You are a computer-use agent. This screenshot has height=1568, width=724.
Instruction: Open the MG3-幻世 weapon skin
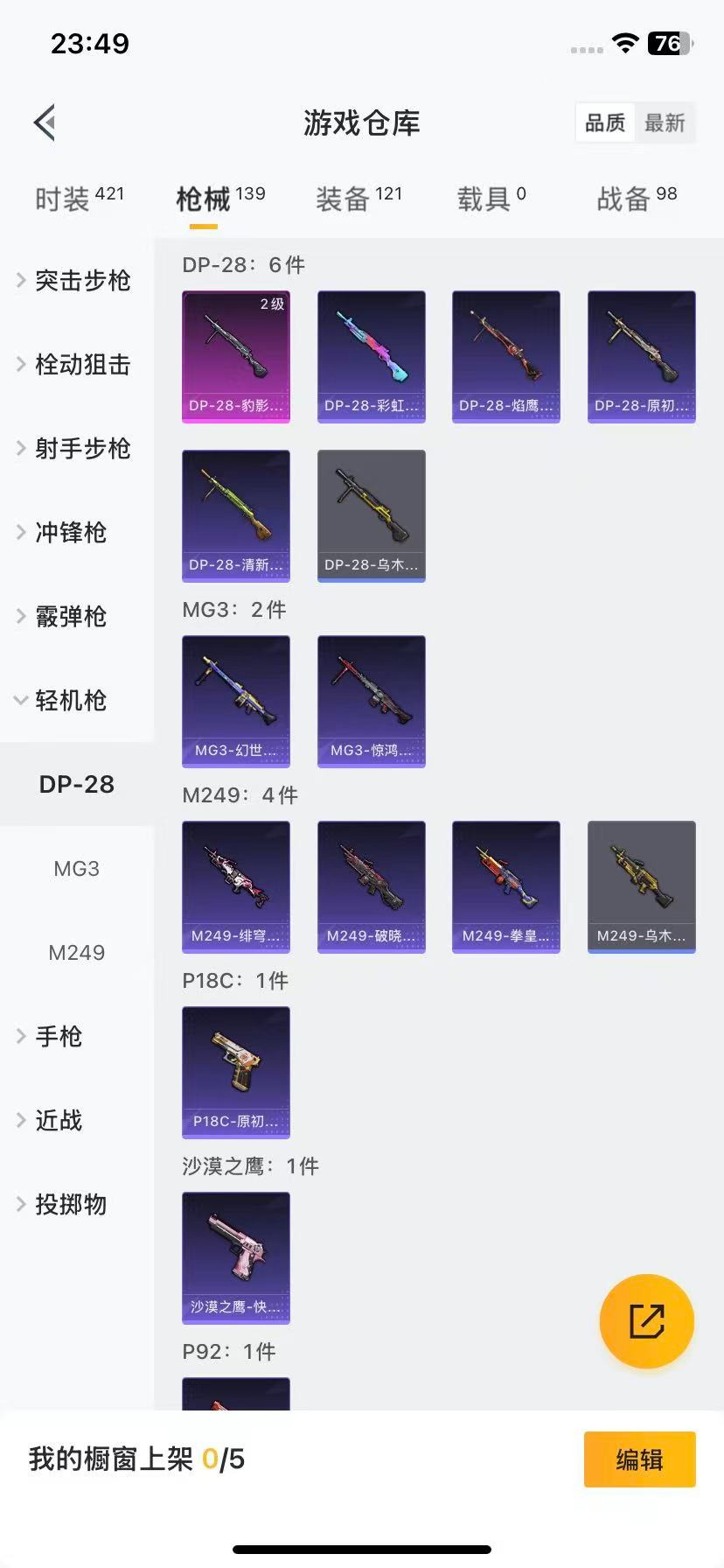coord(235,701)
